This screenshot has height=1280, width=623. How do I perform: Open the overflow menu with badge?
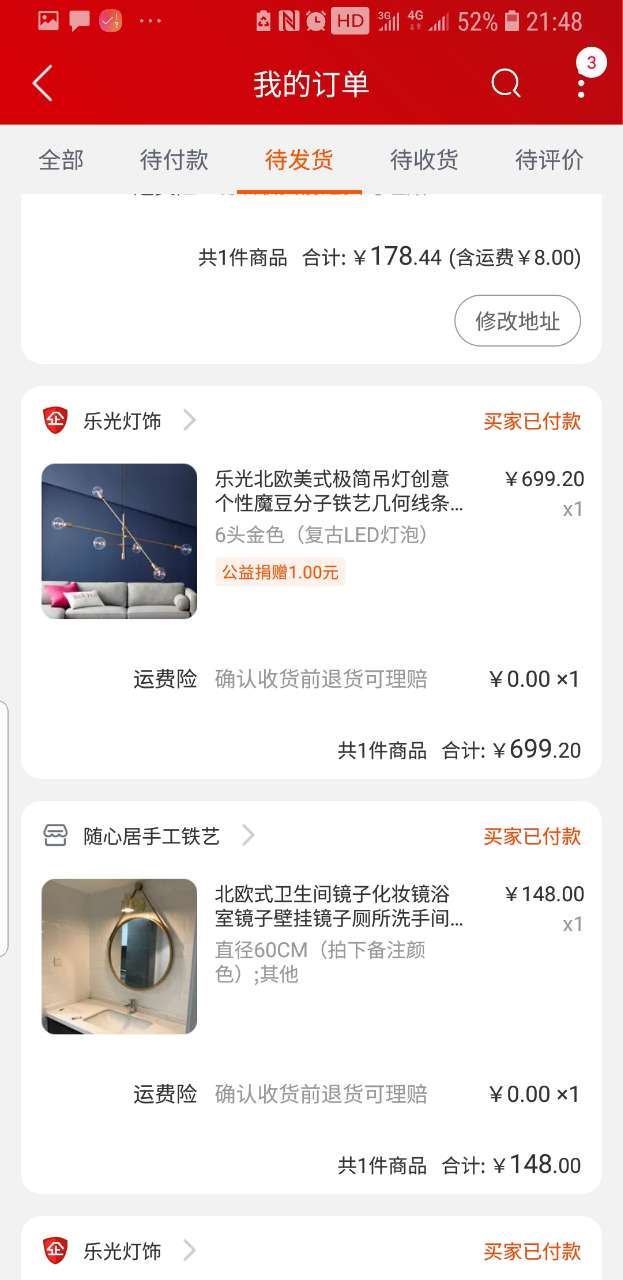click(581, 84)
